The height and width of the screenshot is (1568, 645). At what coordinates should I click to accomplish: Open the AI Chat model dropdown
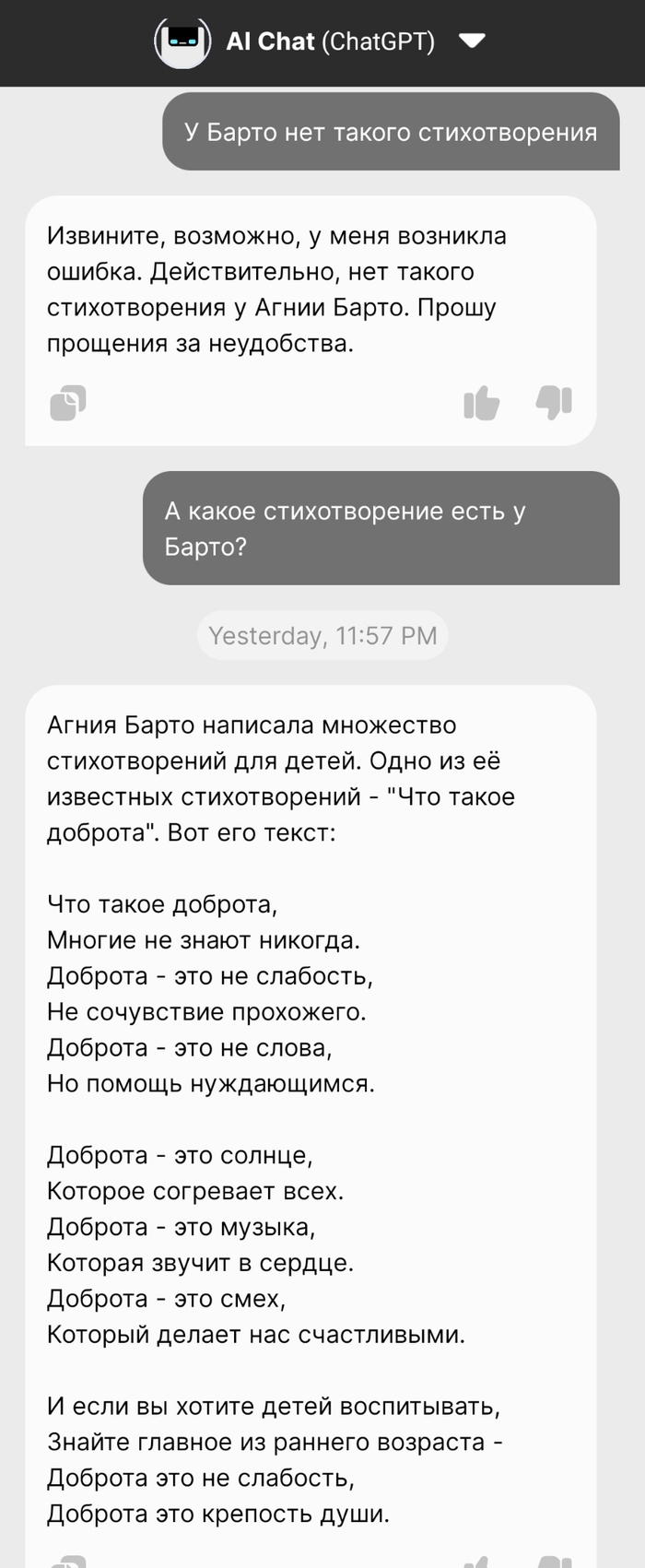coord(472,41)
